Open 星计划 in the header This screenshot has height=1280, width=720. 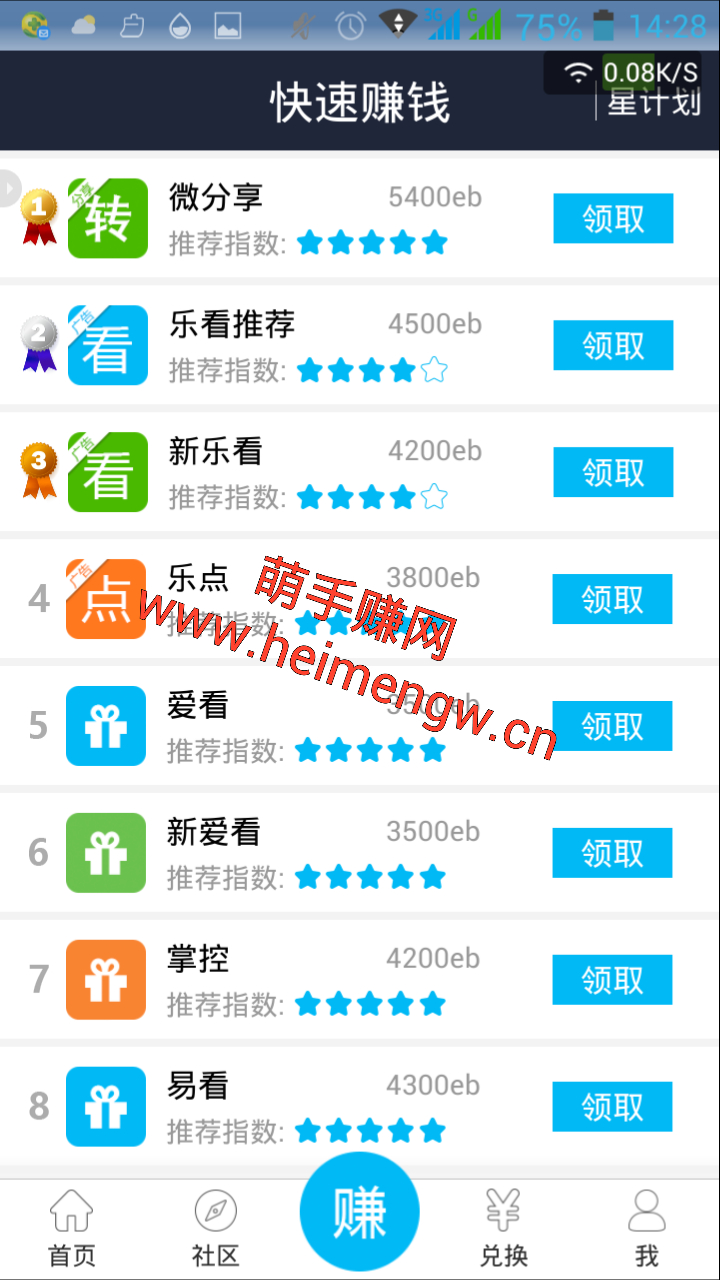click(x=654, y=102)
